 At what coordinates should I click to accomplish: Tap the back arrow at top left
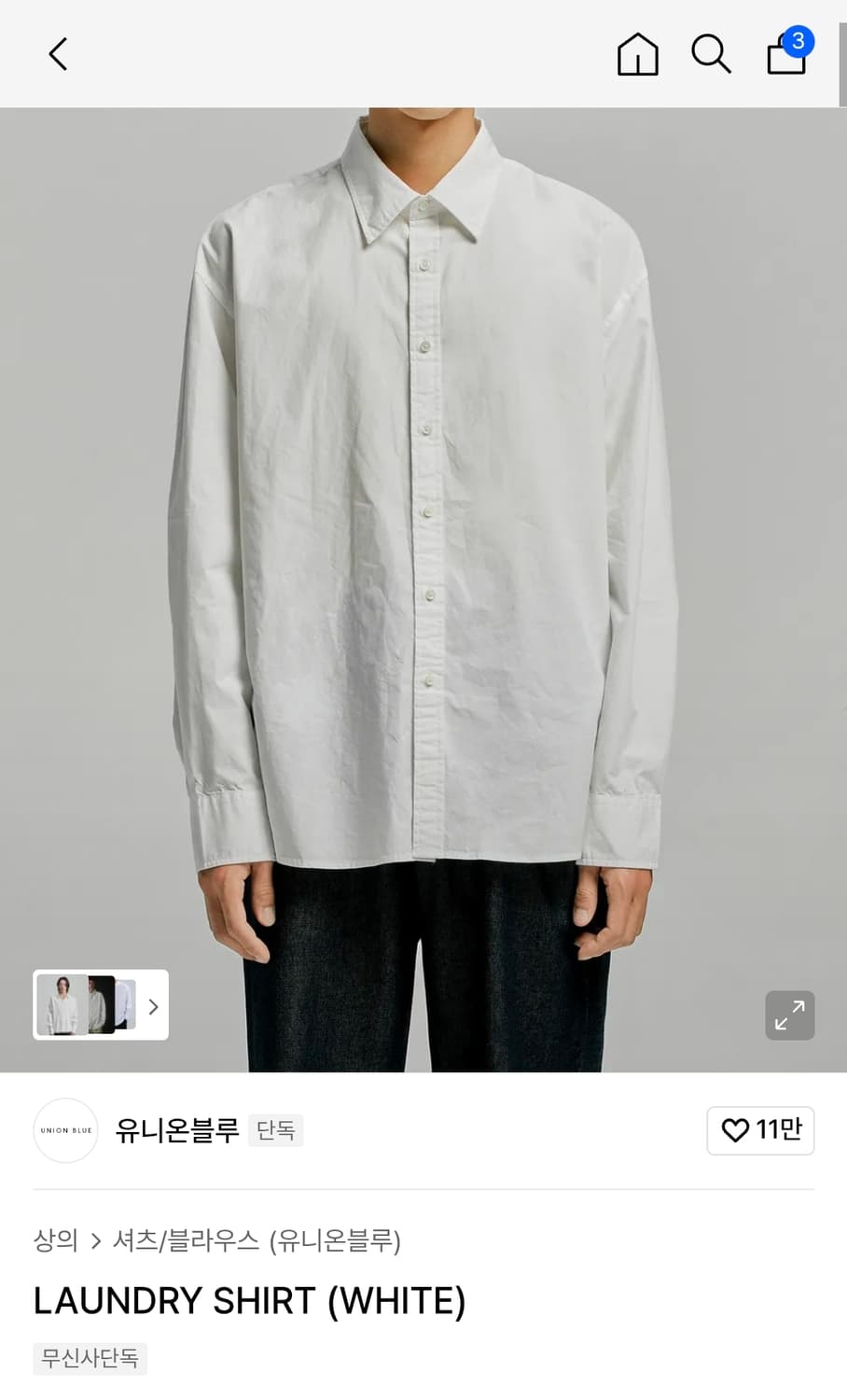[x=58, y=53]
